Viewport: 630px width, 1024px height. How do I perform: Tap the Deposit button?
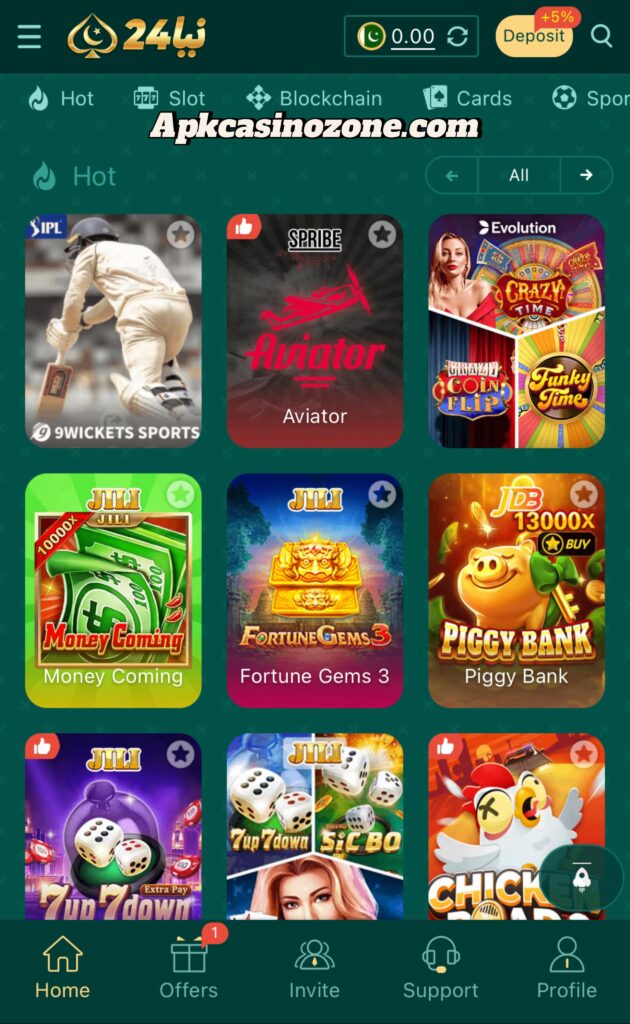(534, 36)
